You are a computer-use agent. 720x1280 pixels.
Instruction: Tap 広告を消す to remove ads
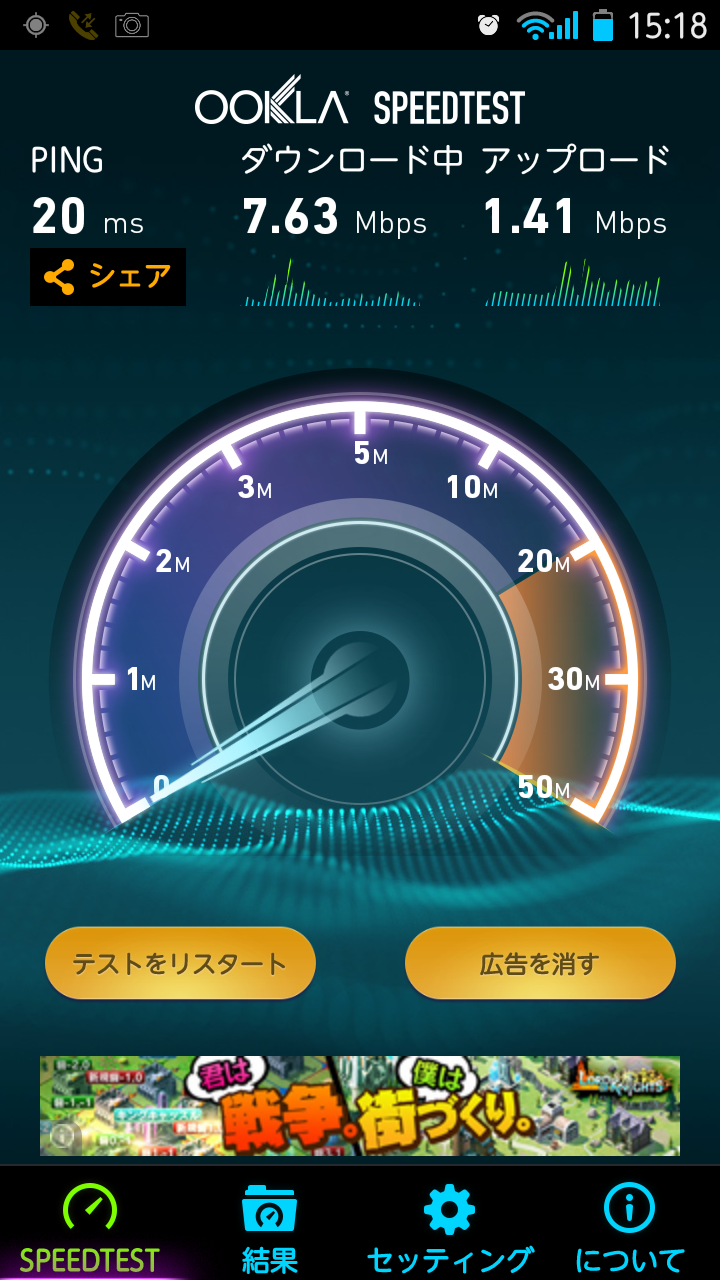tap(540, 963)
